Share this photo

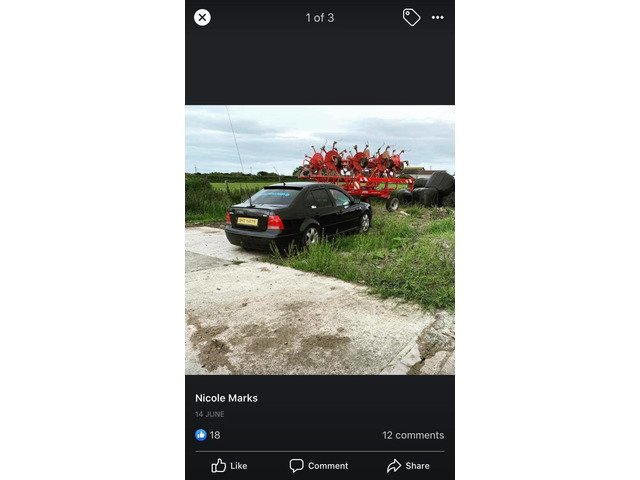coord(408,466)
